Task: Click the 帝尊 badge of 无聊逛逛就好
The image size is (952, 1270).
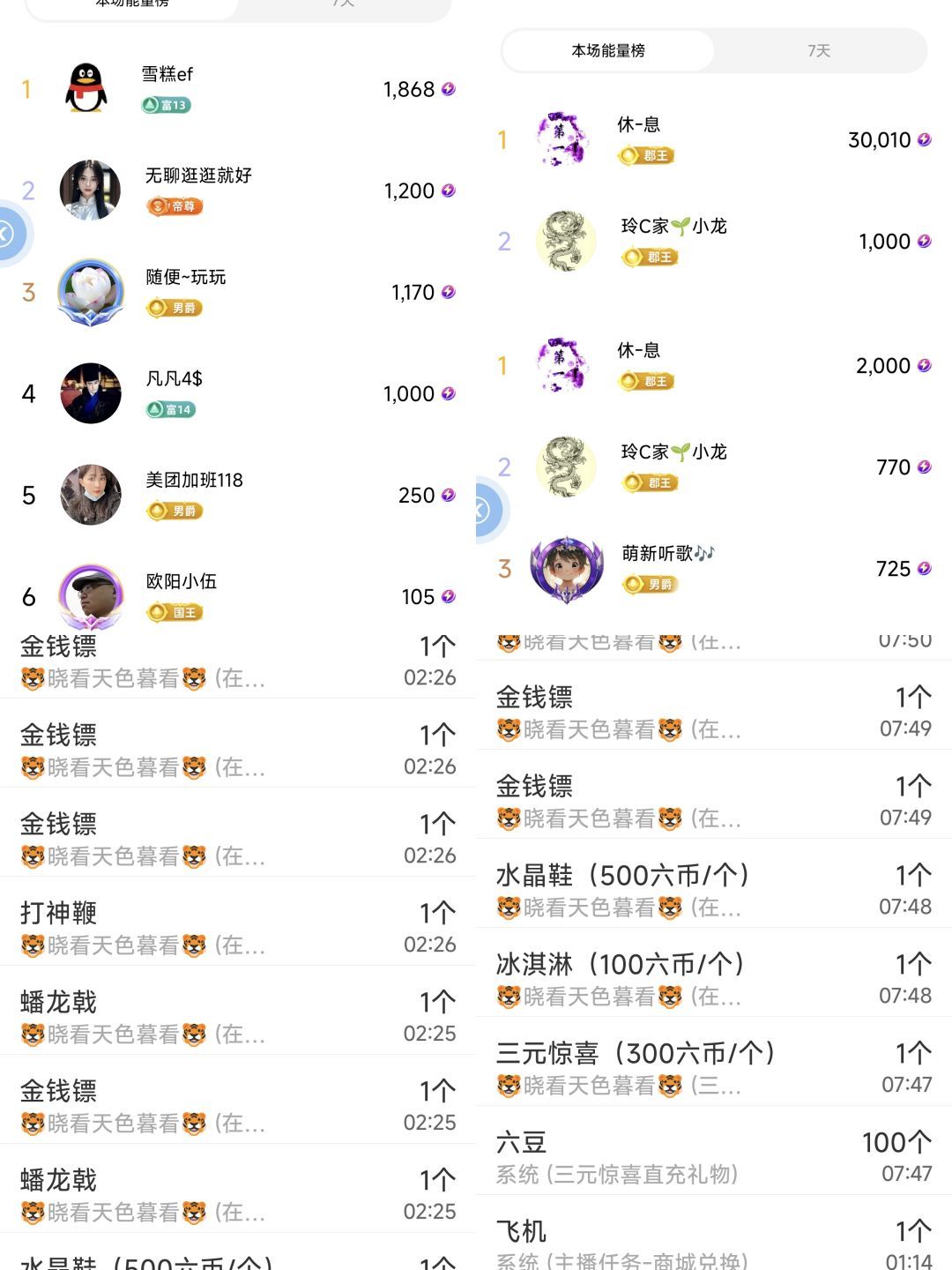Action: tap(176, 207)
